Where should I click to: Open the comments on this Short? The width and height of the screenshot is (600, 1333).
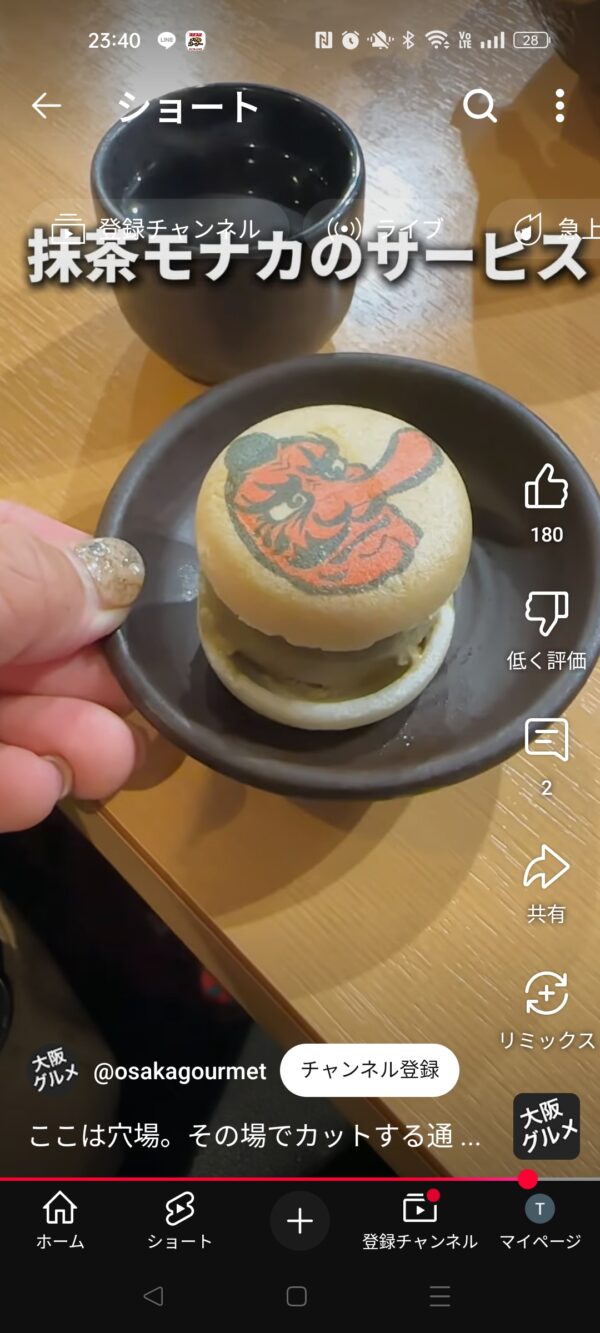[546, 741]
